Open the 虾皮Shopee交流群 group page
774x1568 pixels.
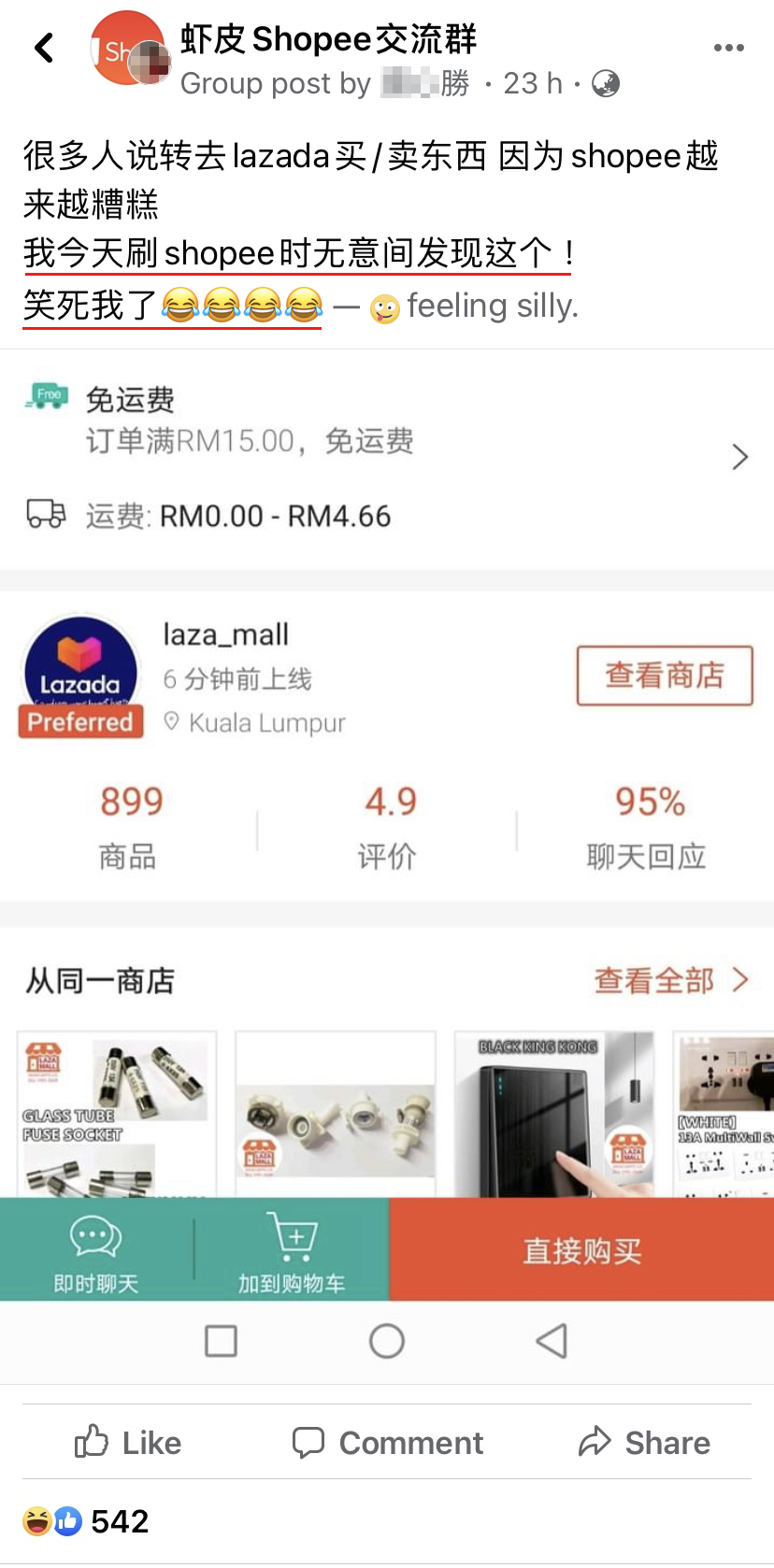coord(328,39)
